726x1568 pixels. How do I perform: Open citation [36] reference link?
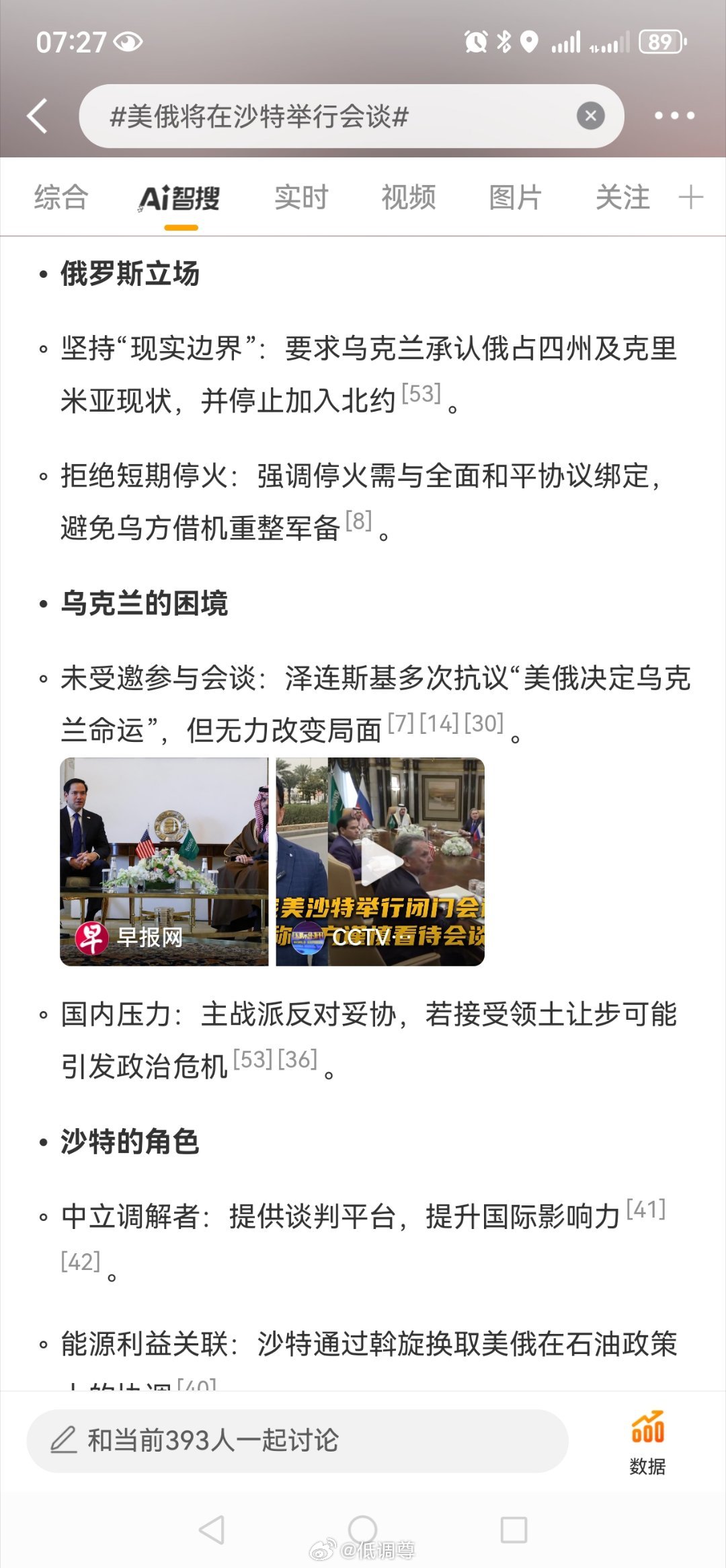297,1059
